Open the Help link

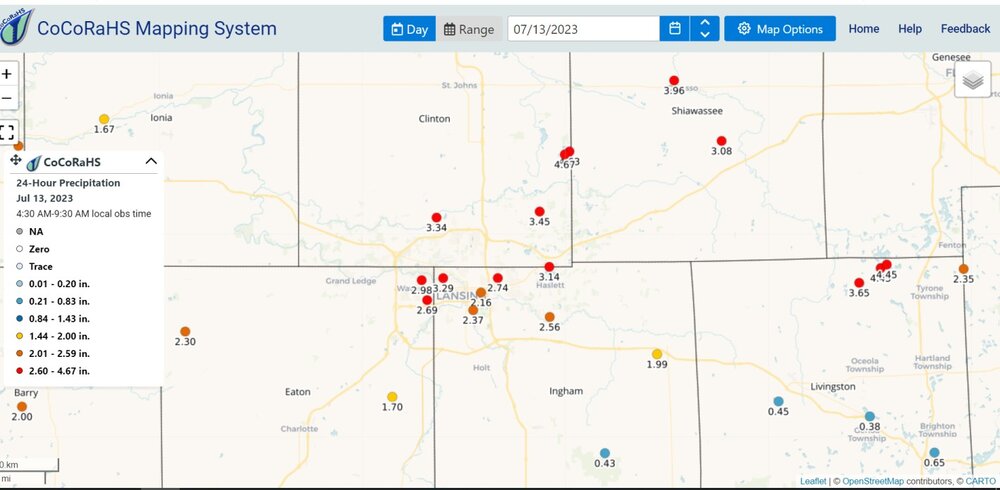tap(910, 29)
